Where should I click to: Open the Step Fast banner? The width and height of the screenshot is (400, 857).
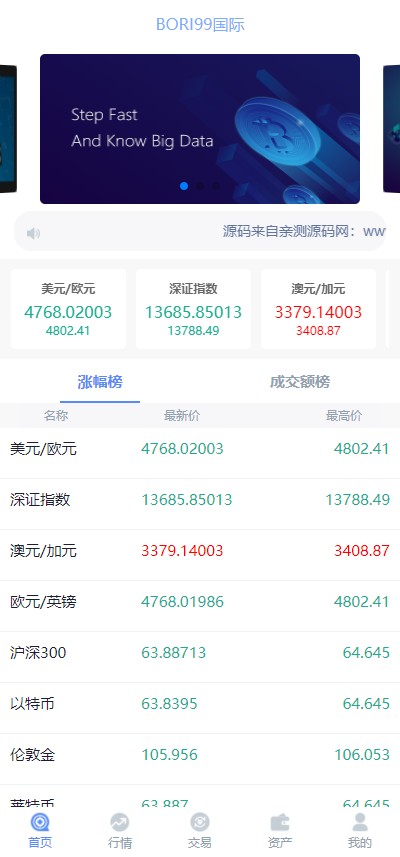point(200,129)
